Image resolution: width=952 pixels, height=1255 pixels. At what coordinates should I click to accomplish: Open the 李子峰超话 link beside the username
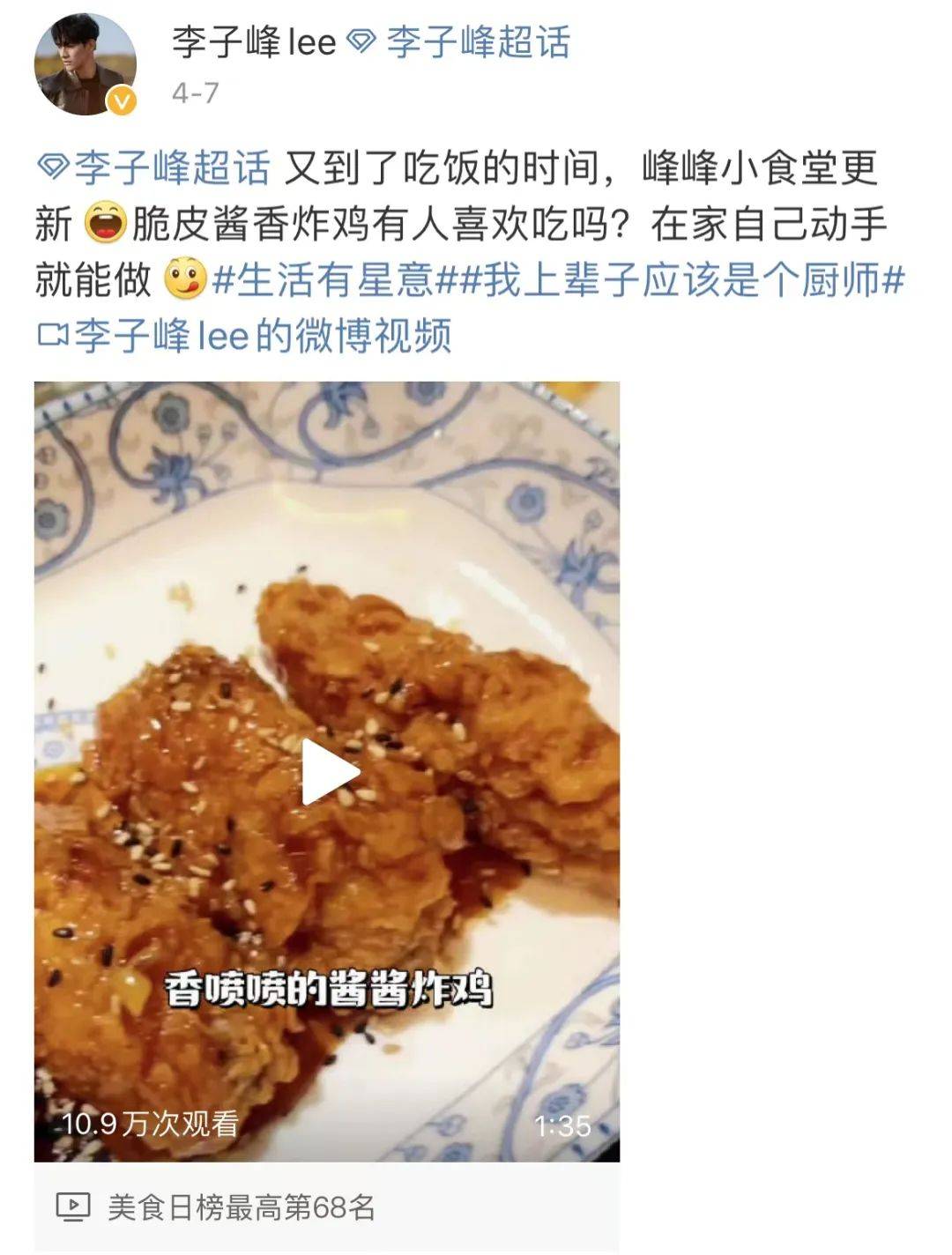[459, 42]
